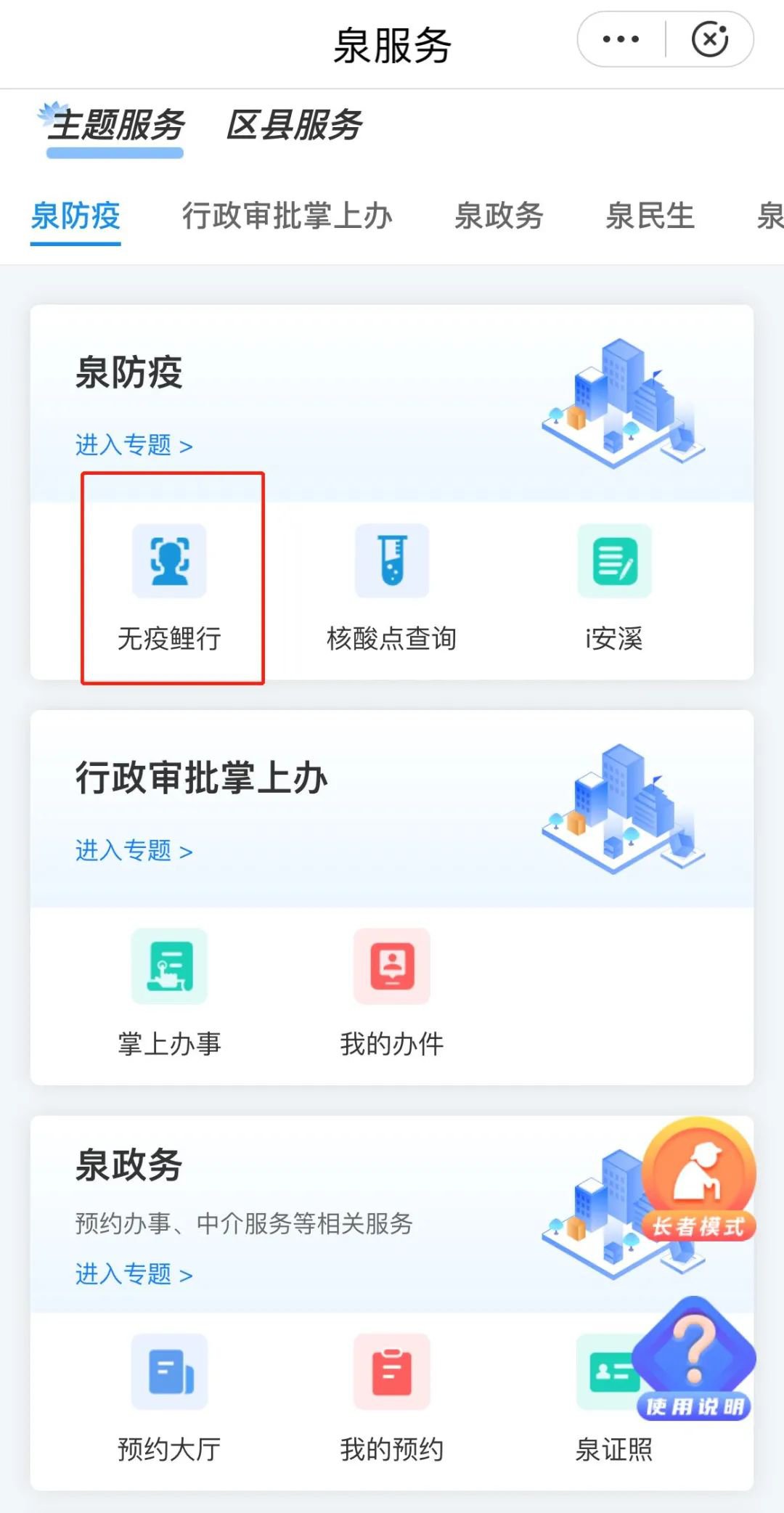Launch the i安溪 service
The image size is (784, 1513).
(614, 581)
